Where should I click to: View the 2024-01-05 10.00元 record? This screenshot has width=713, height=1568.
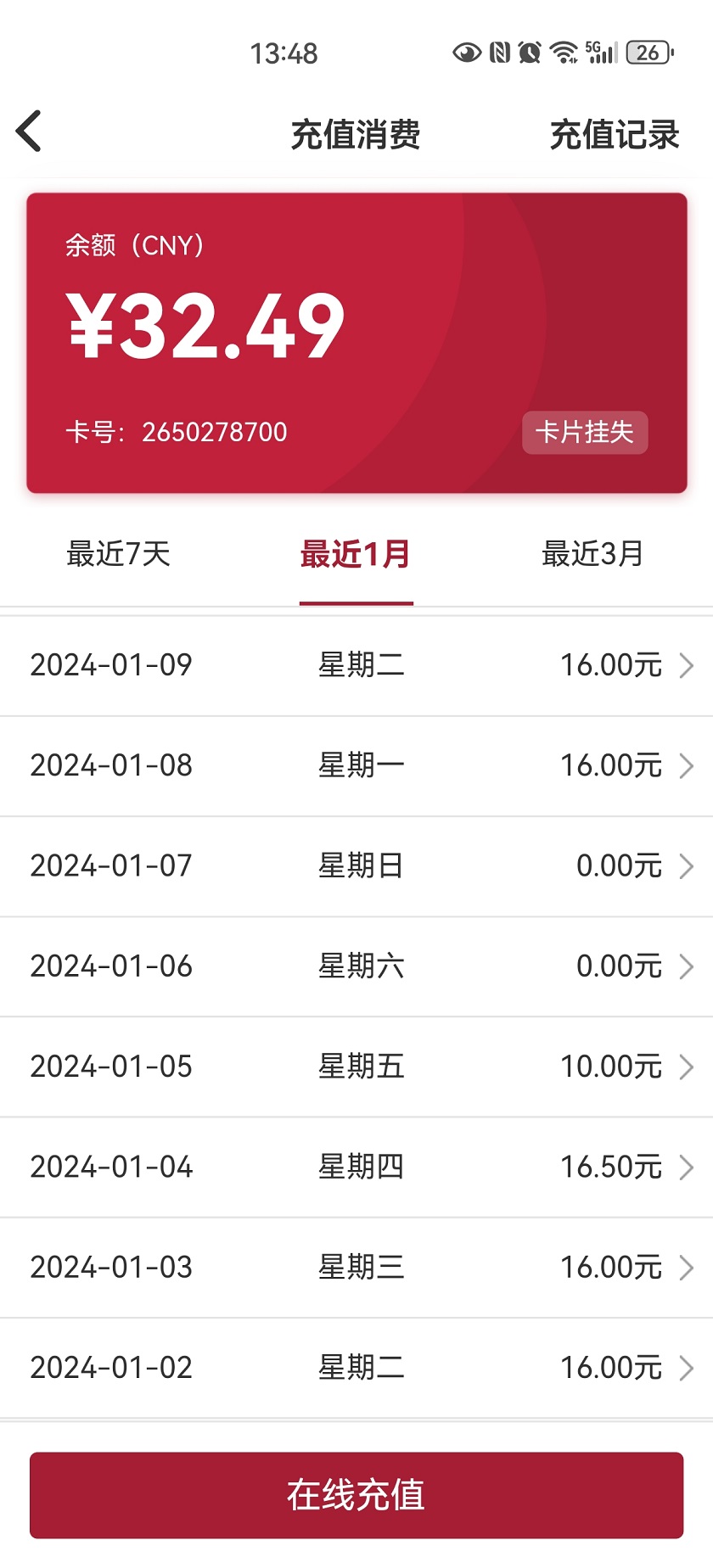(x=356, y=1067)
